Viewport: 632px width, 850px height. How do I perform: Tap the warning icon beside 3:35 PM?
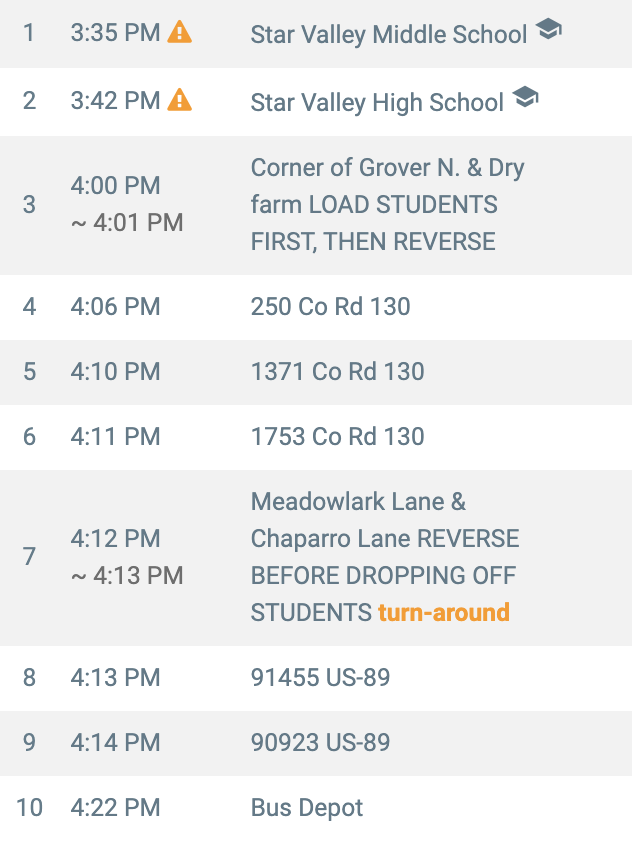click(x=179, y=32)
